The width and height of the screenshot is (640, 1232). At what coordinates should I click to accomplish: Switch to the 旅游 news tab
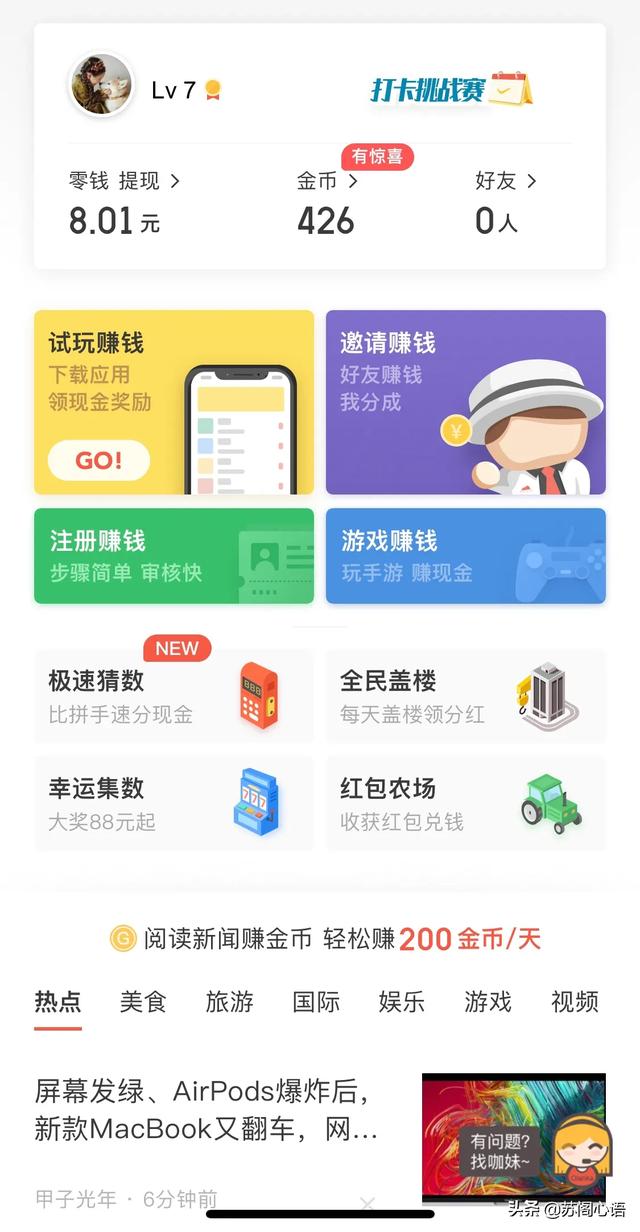[x=229, y=1001]
